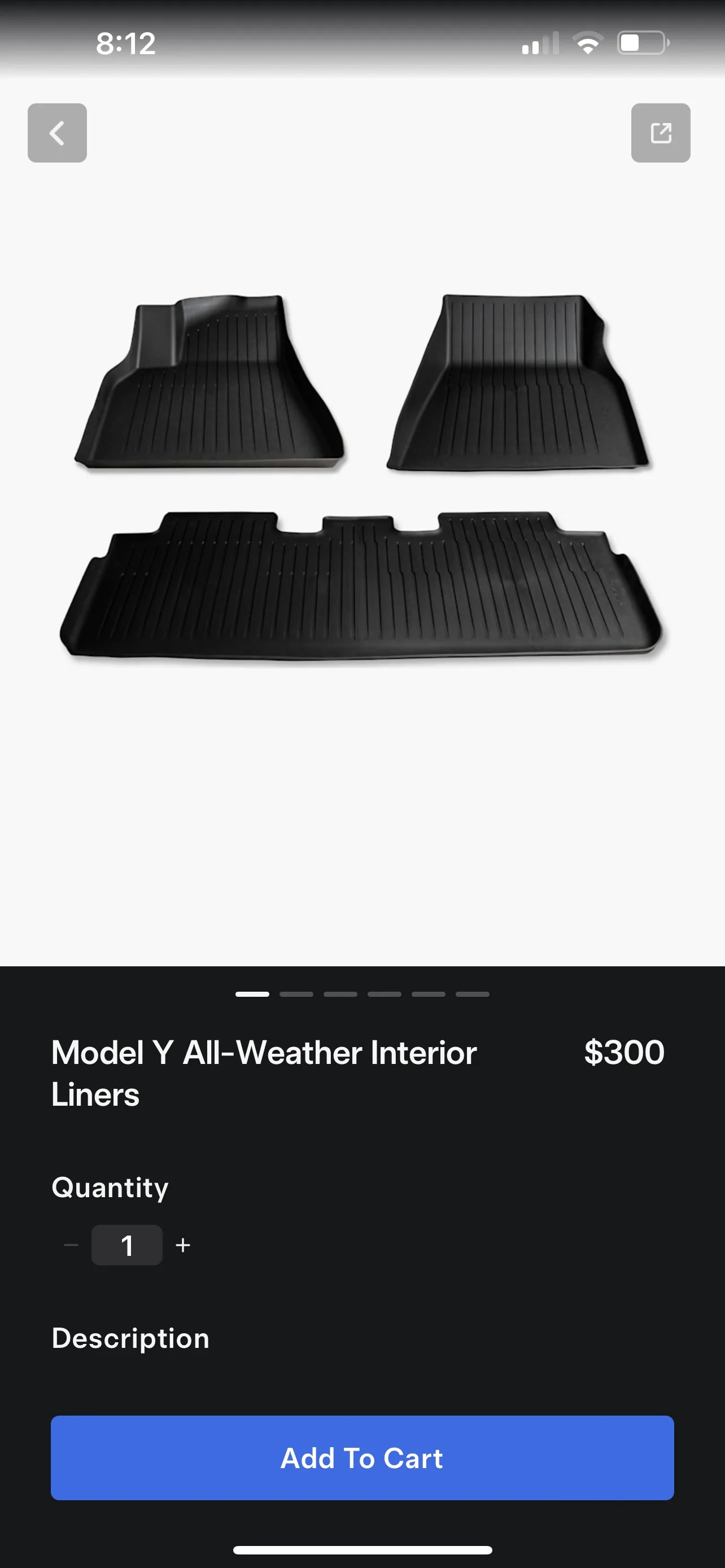Click the minus icon to decrease quantity
The image size is (725, 1568).
pos(70,1244)
